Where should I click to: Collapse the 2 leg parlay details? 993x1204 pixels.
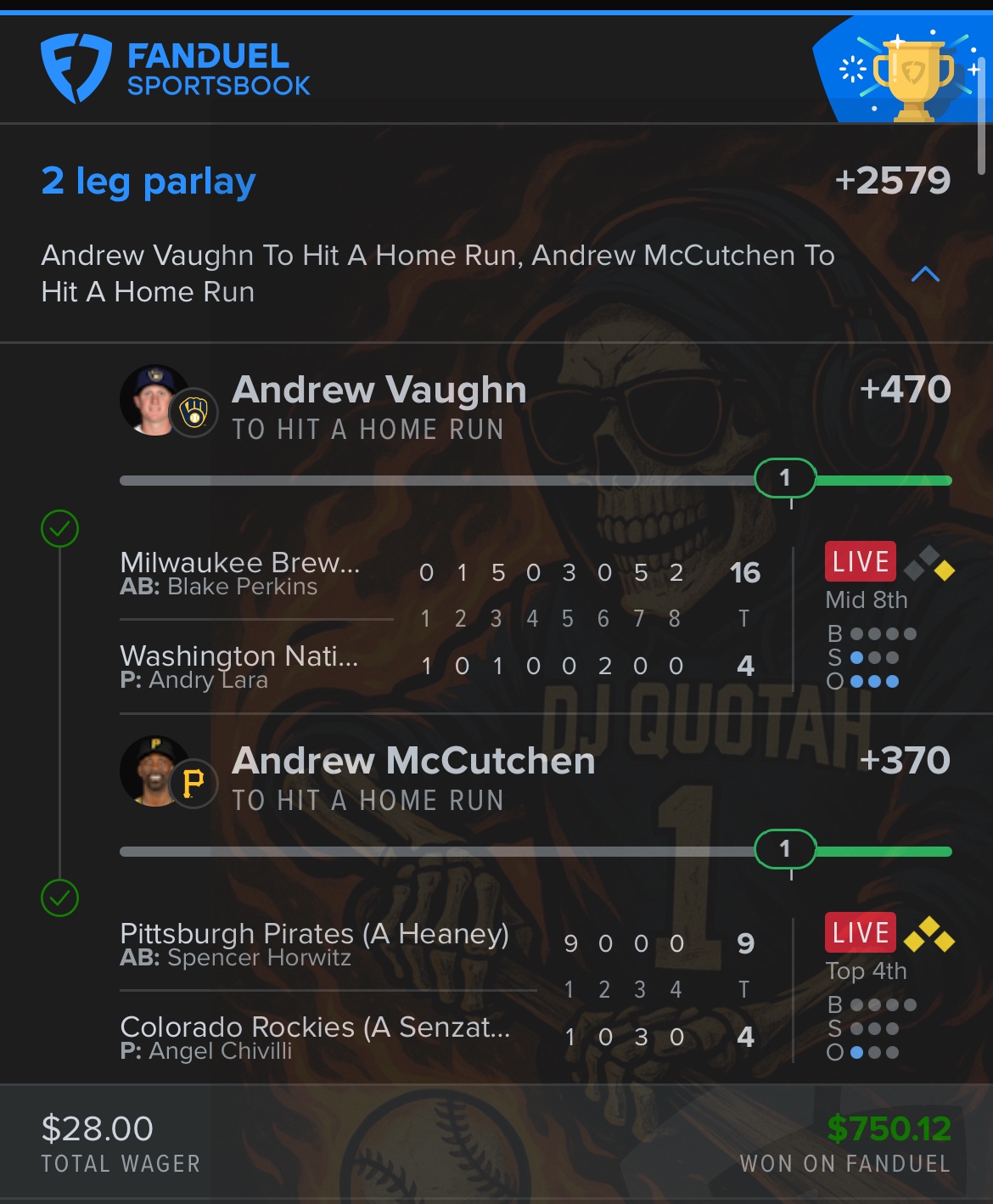tap(924, 274)
